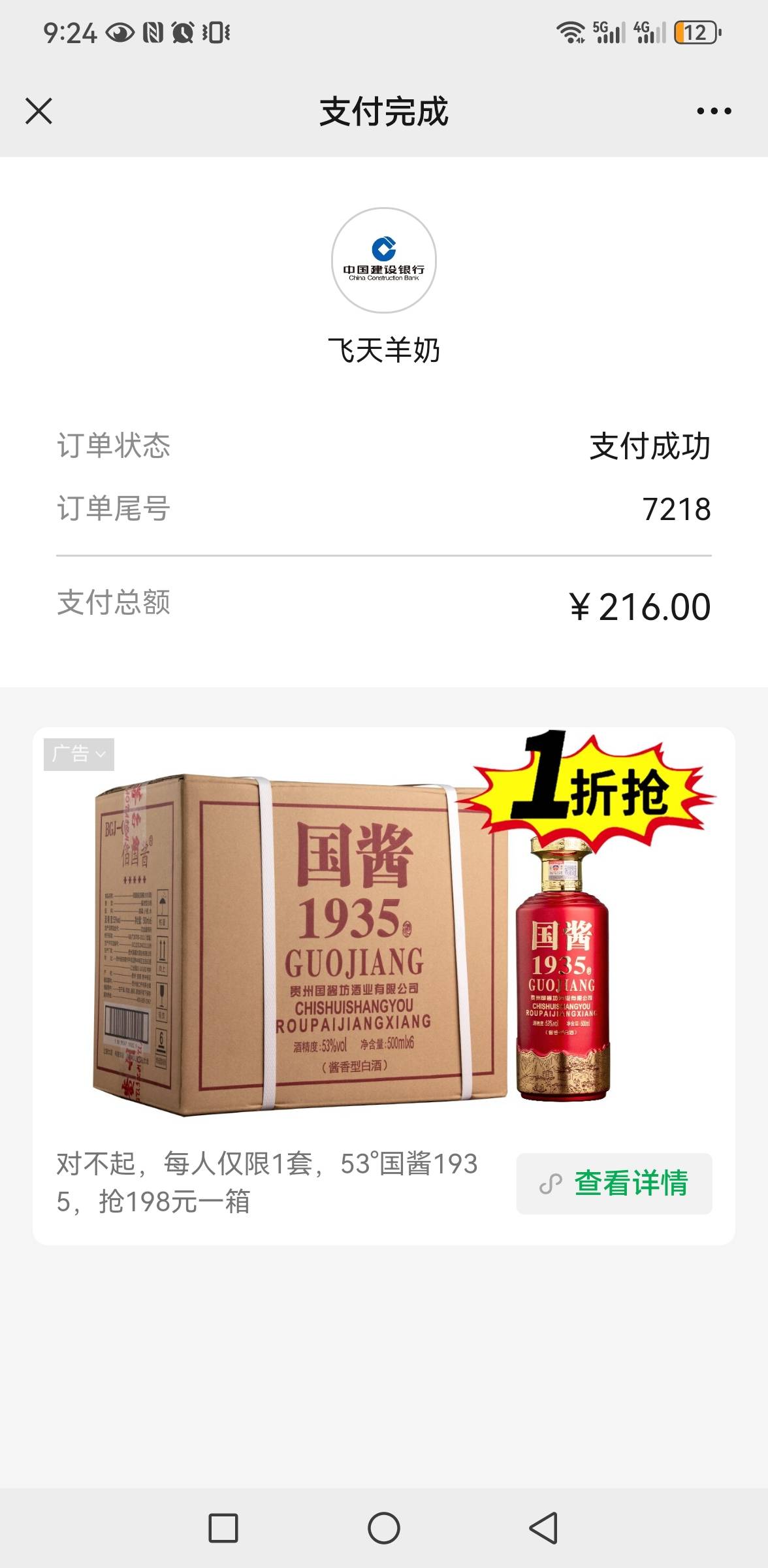Close the payment complete page

pyautogui.click(x=39, y=111)
